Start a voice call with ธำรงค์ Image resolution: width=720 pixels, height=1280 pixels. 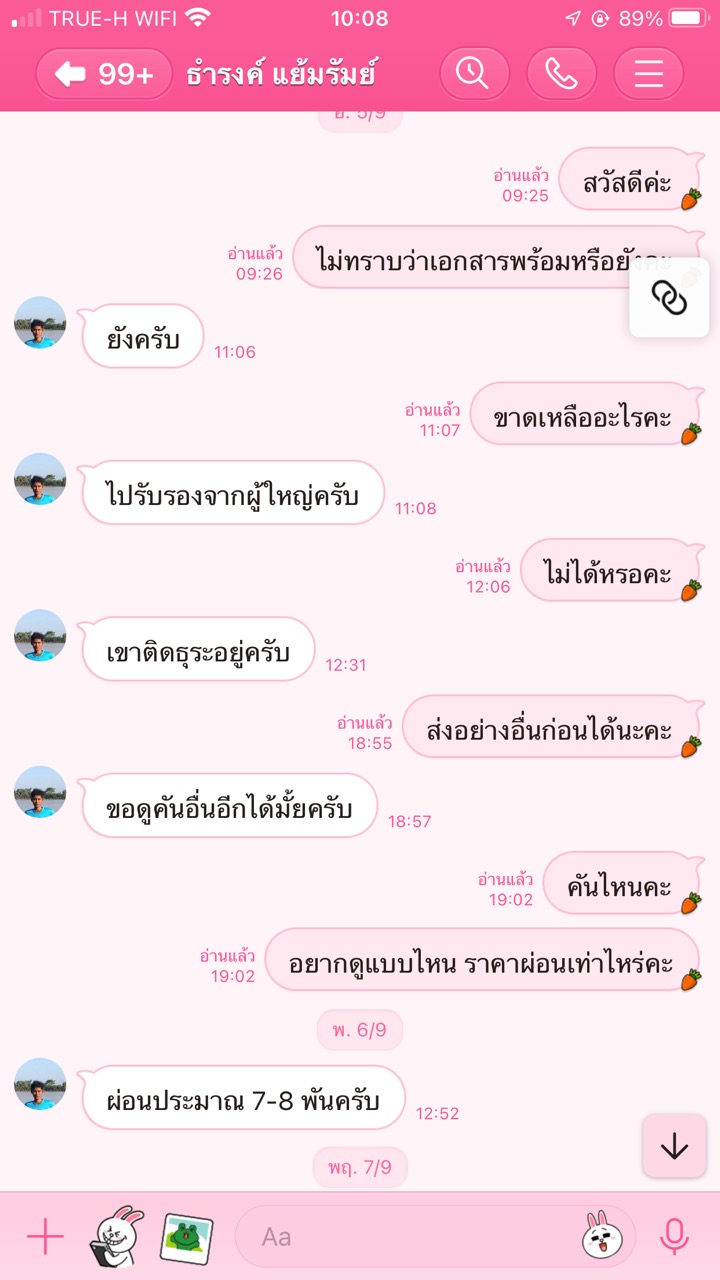[x=561, y=74]
